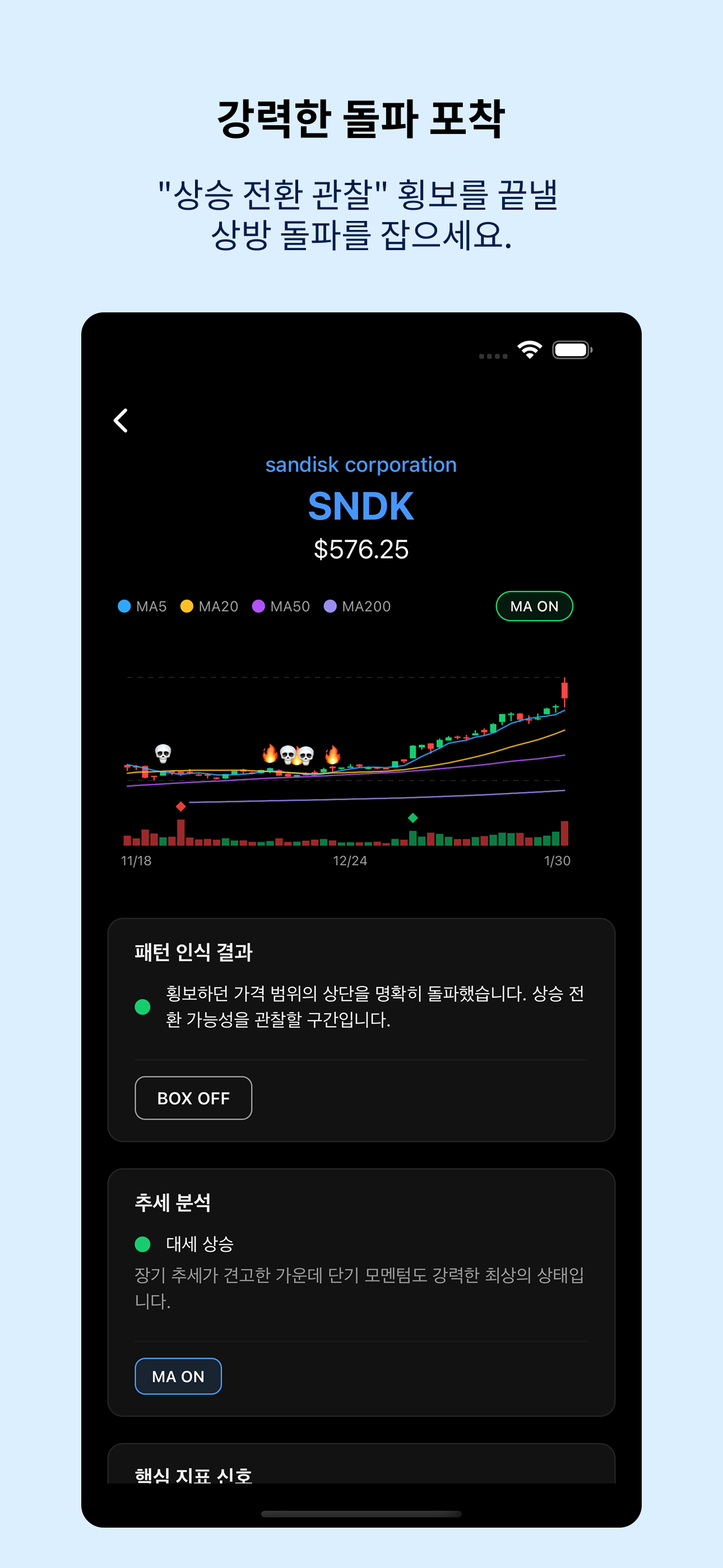
Task: Turn off the BOX OFF toggle
Action: tap(193, 1098)
